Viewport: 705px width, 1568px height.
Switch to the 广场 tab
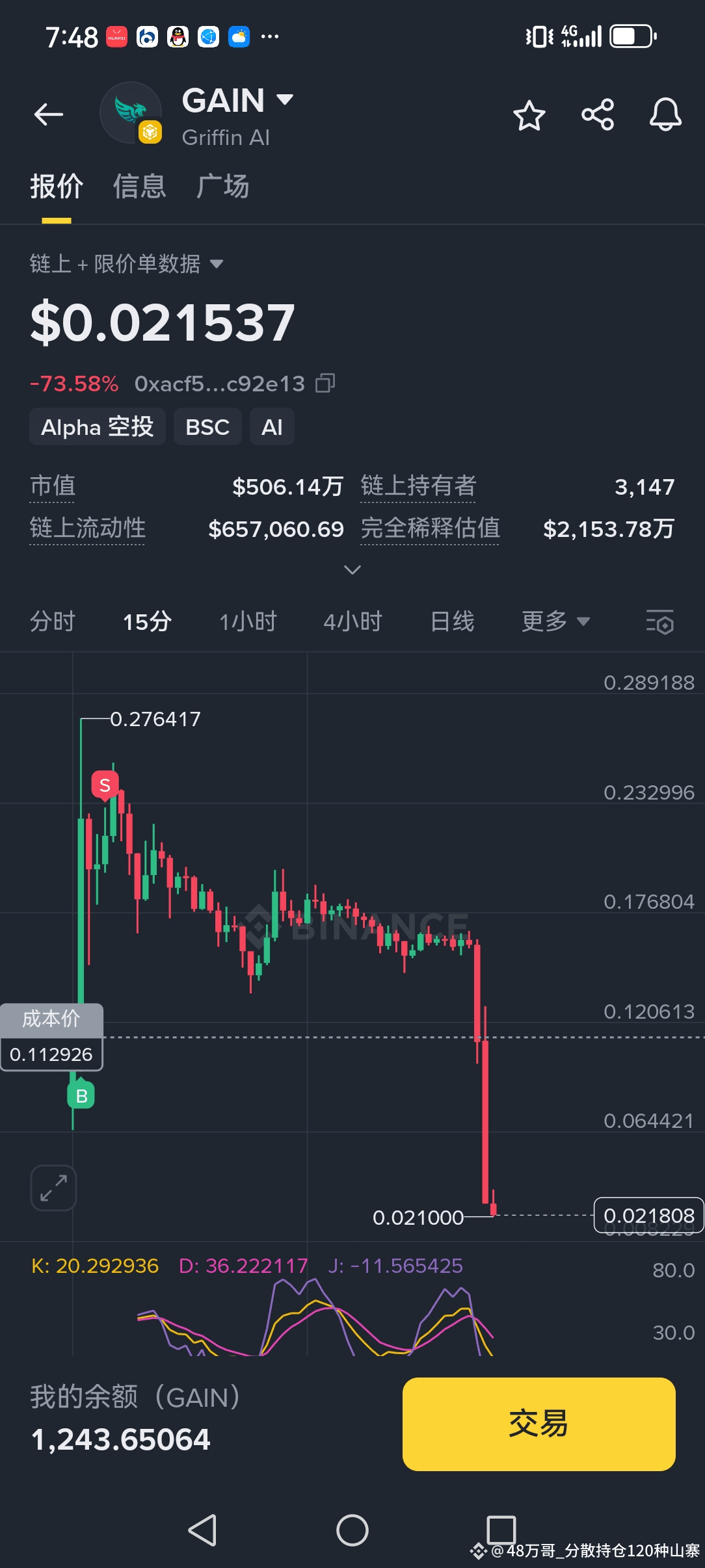pyautogui.click(x=222, y=186)
